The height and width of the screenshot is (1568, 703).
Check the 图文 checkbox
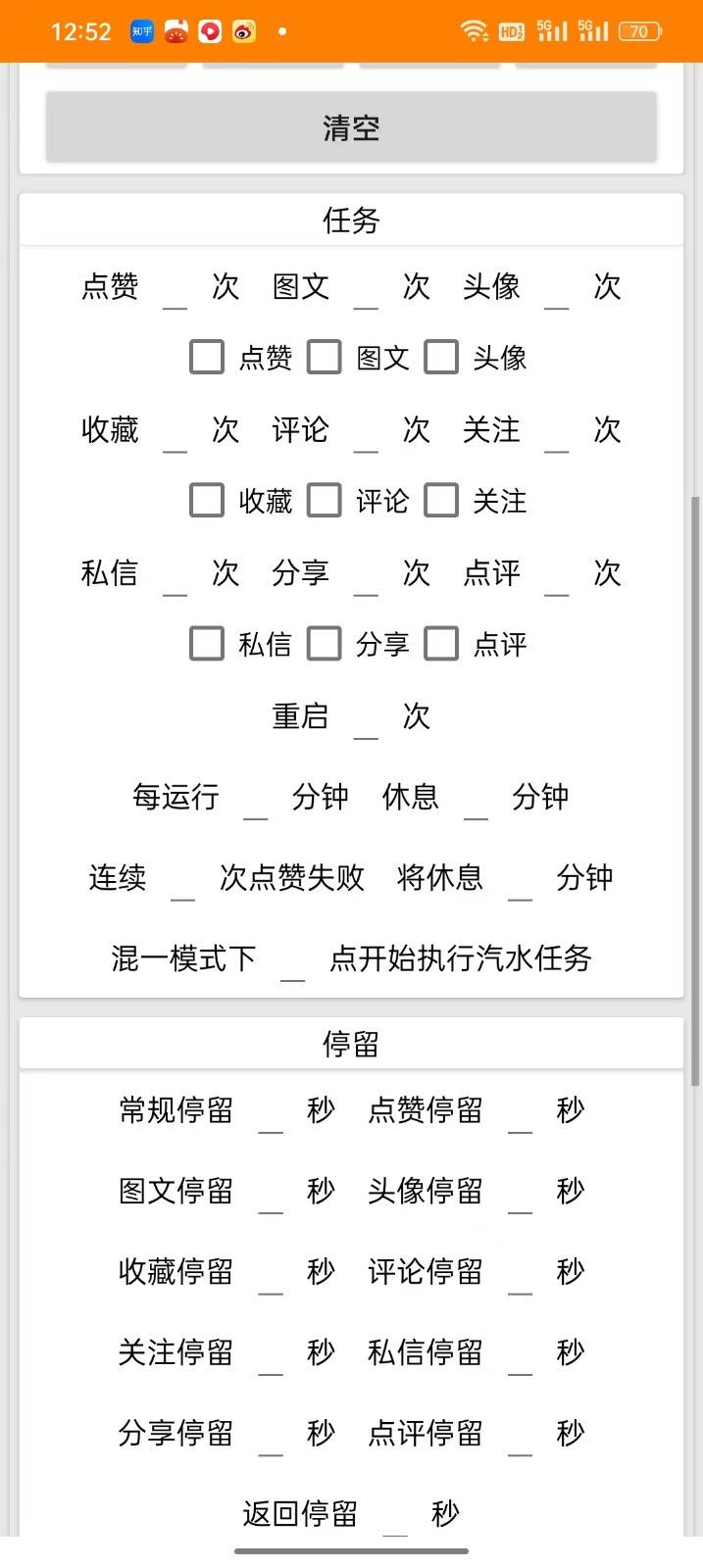[324, 357]
